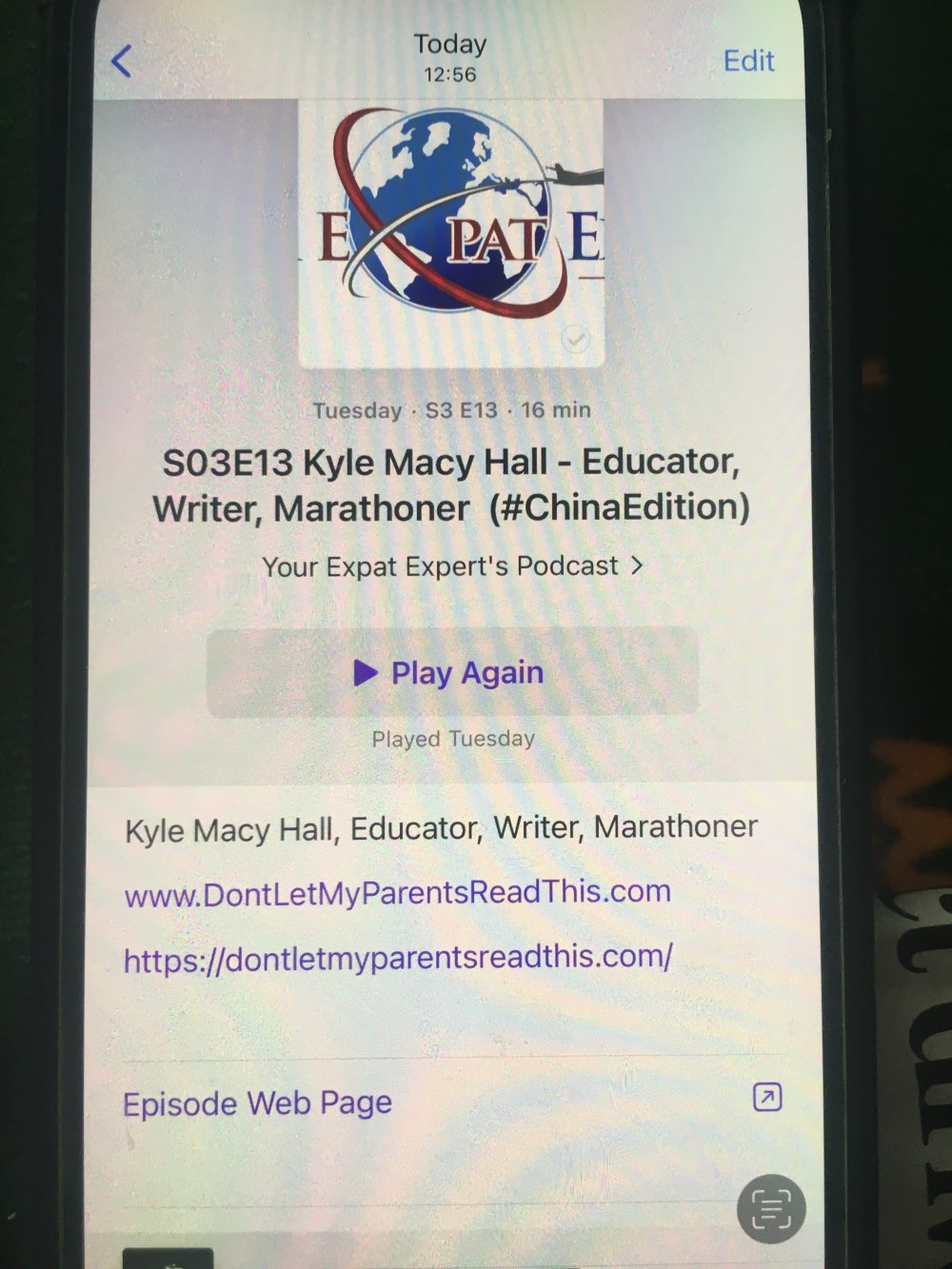Tap the Play Again button
The width and height of the screenshot is (952, 1269).
[452, 672]
